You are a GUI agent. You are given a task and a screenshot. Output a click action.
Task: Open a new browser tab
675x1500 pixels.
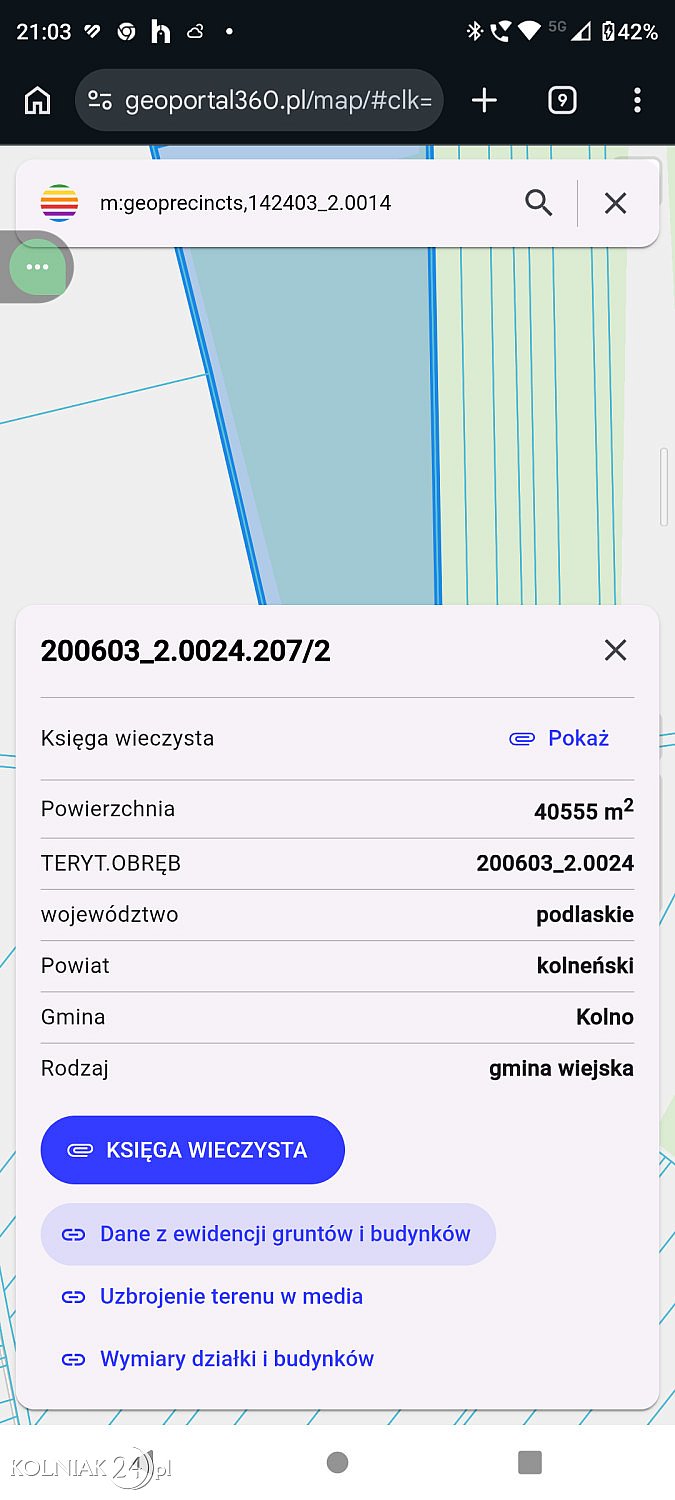pos(484,100)
